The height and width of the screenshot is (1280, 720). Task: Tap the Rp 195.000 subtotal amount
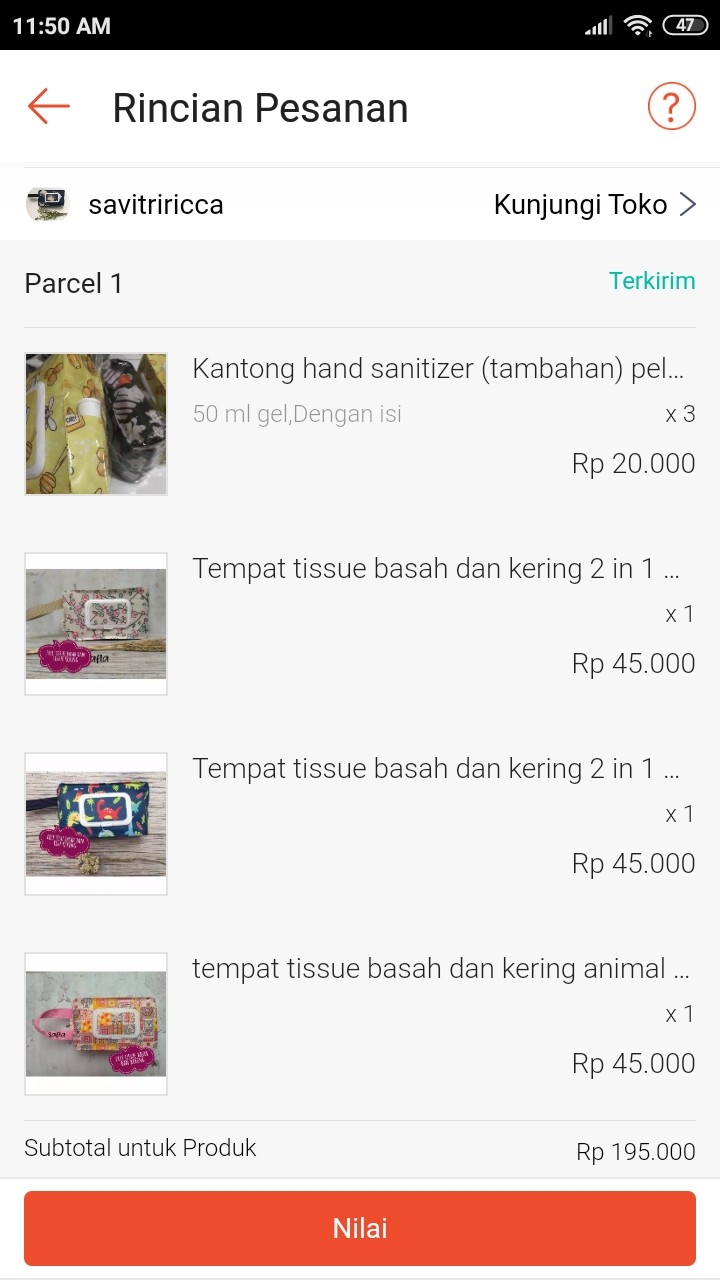point(638,1151)
